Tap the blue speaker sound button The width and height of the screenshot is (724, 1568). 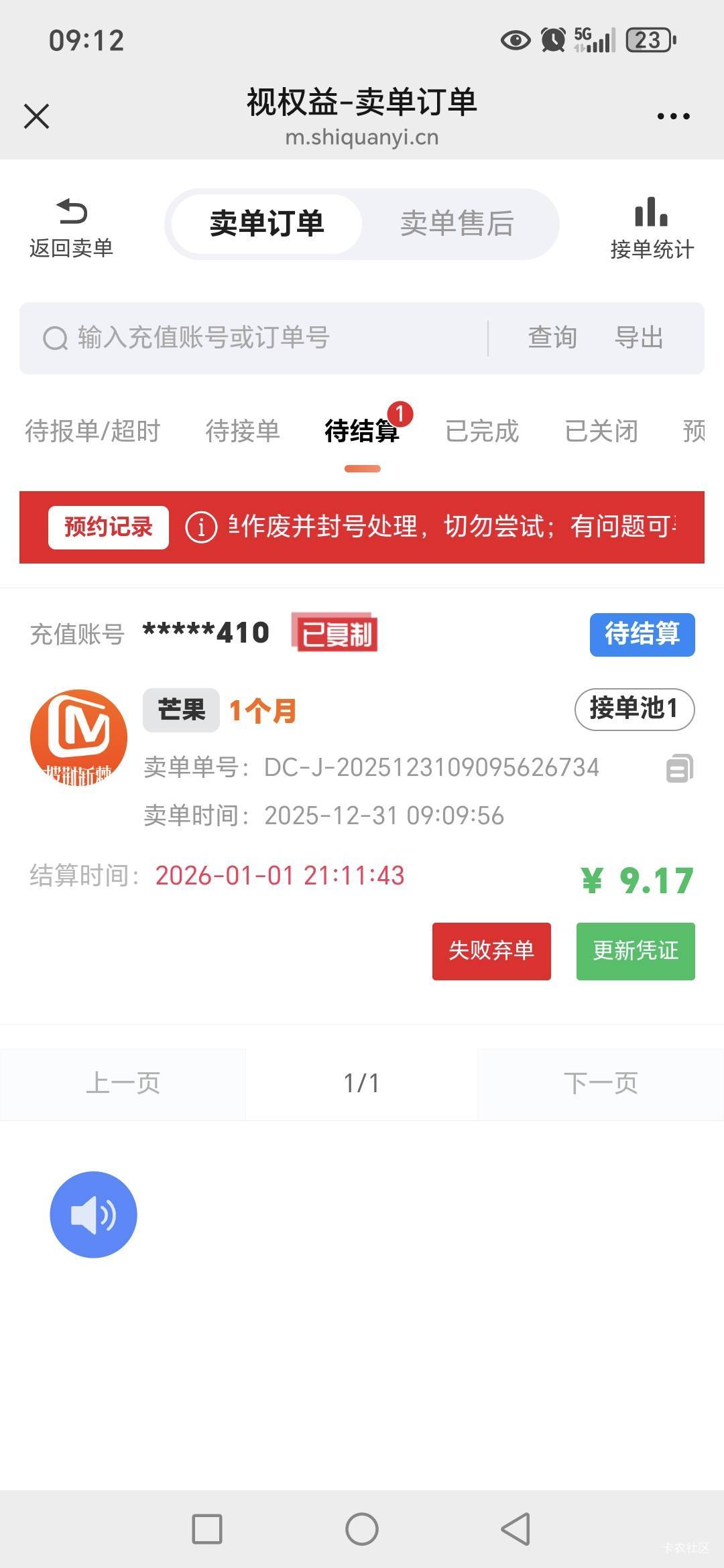(94, 1215)
